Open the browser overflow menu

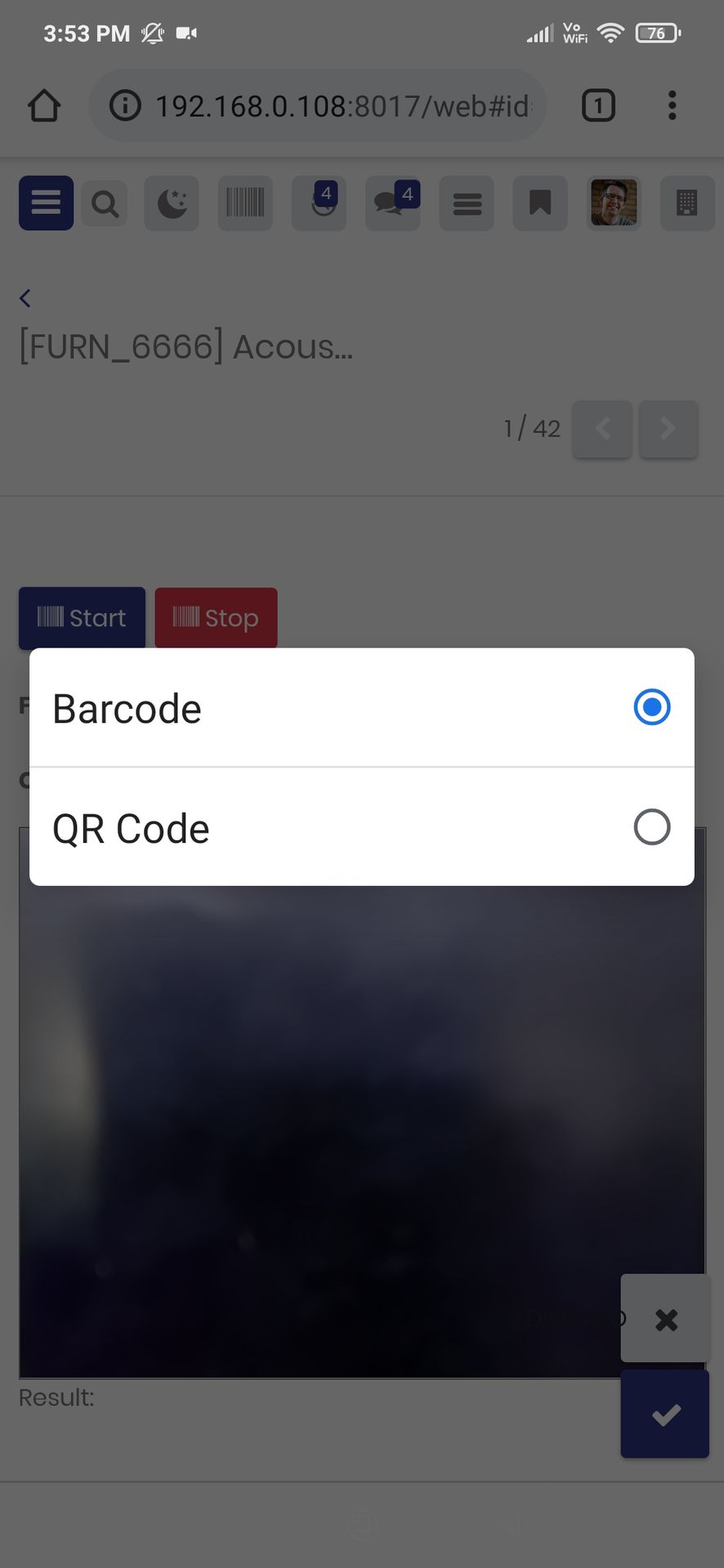point(672,105)
